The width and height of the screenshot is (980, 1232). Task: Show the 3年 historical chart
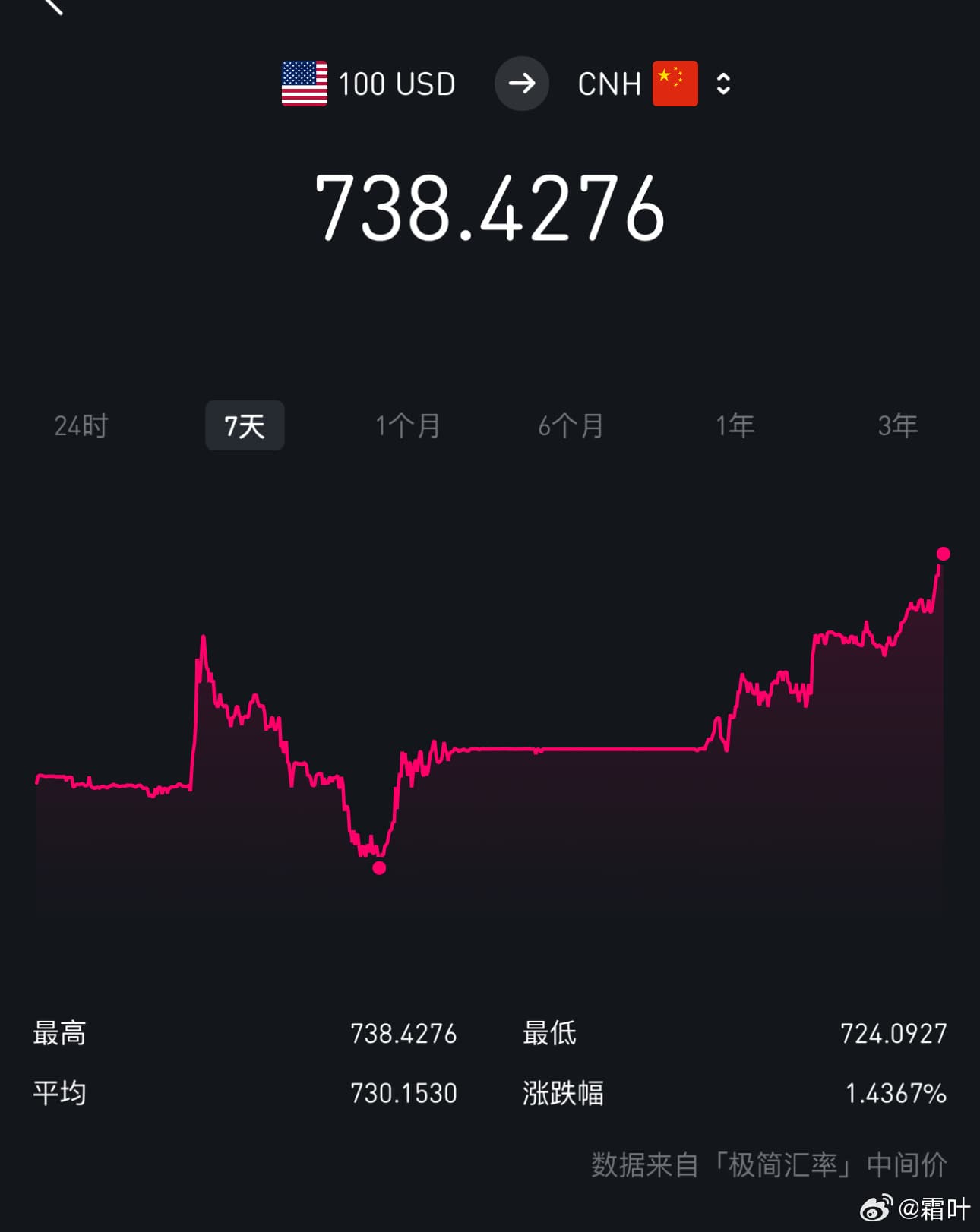(x=898, y=426)
